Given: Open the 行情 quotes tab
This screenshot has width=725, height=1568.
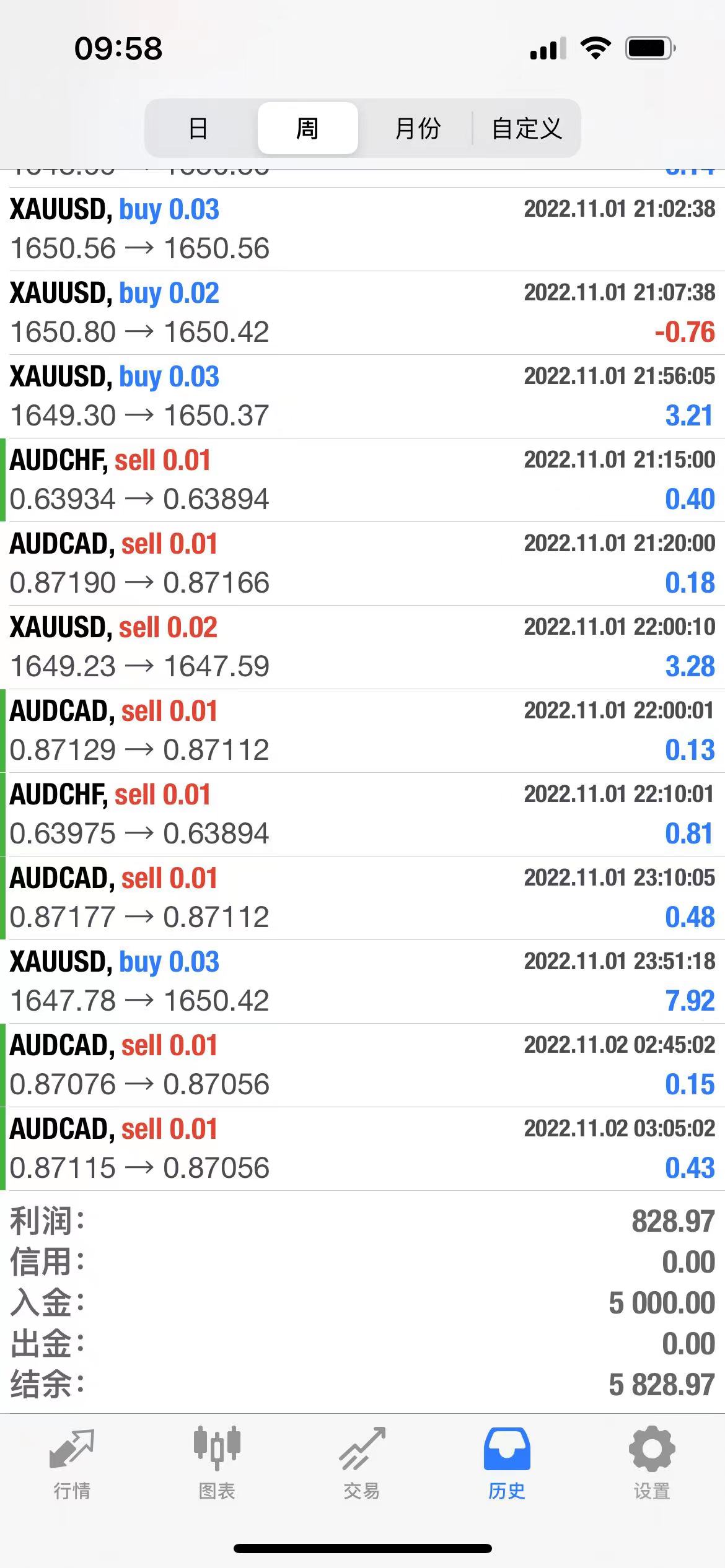Looking at the screenshot, I should click(x=72, y=1464).
